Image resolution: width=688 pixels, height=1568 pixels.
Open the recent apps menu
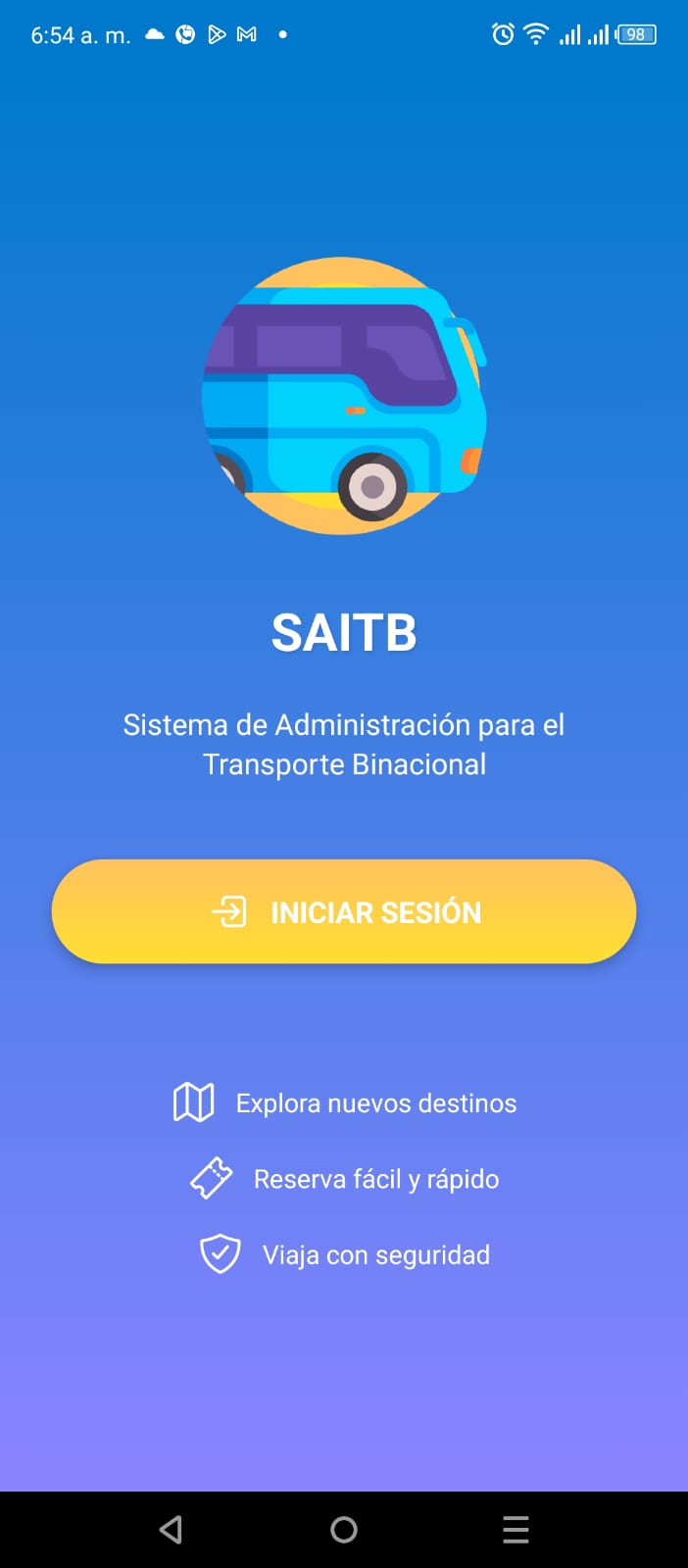pyautogui.click(x=516, y=1530)
